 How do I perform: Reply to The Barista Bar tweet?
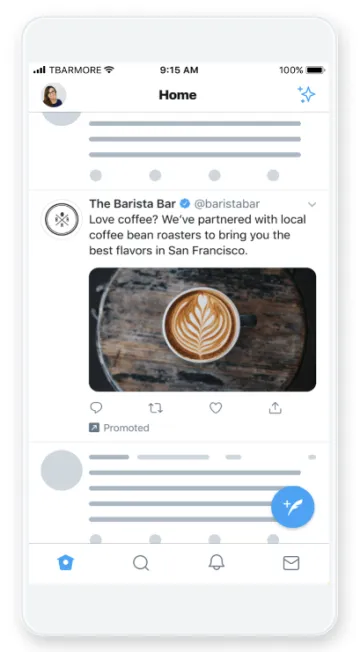click(96, 408)
